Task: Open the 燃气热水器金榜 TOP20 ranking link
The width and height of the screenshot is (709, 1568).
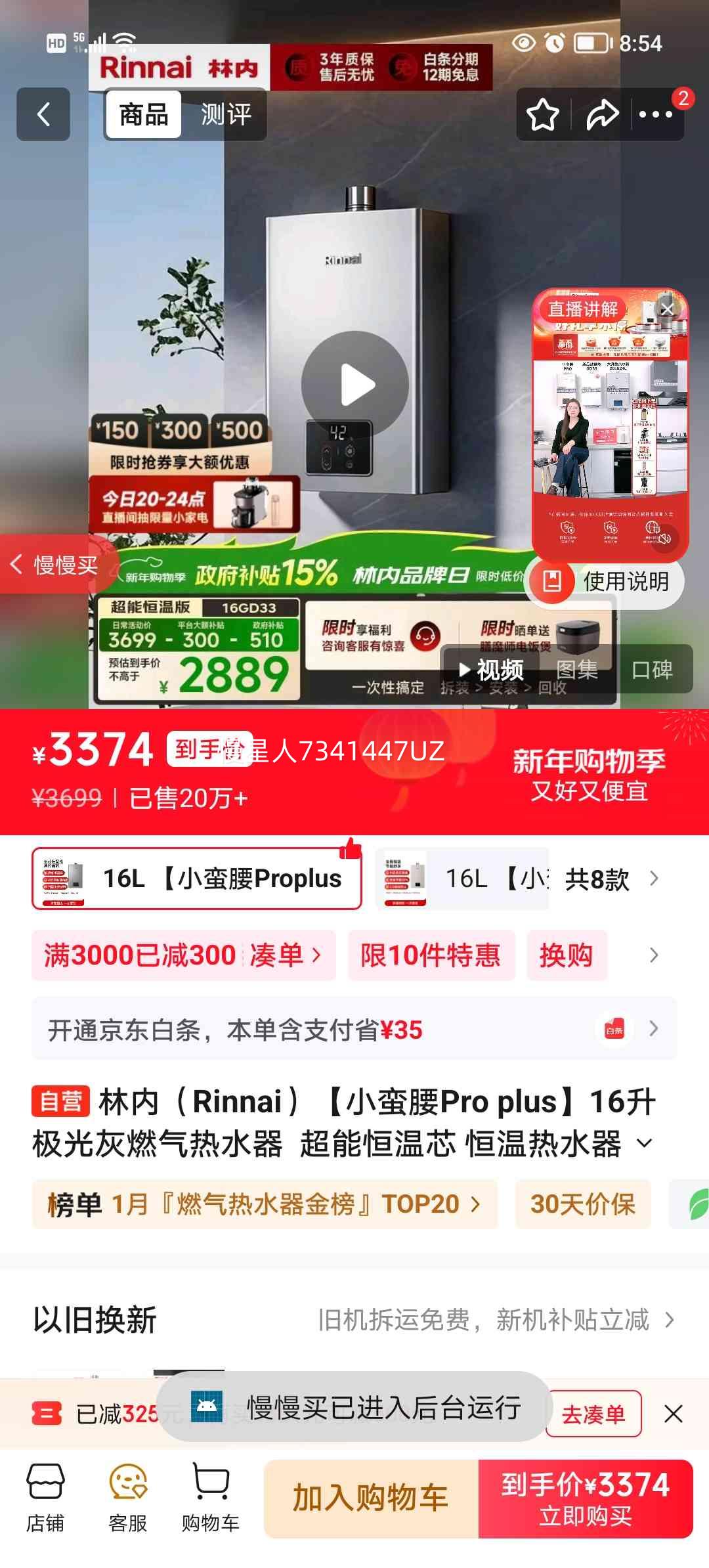Action: pos(263,1204)
